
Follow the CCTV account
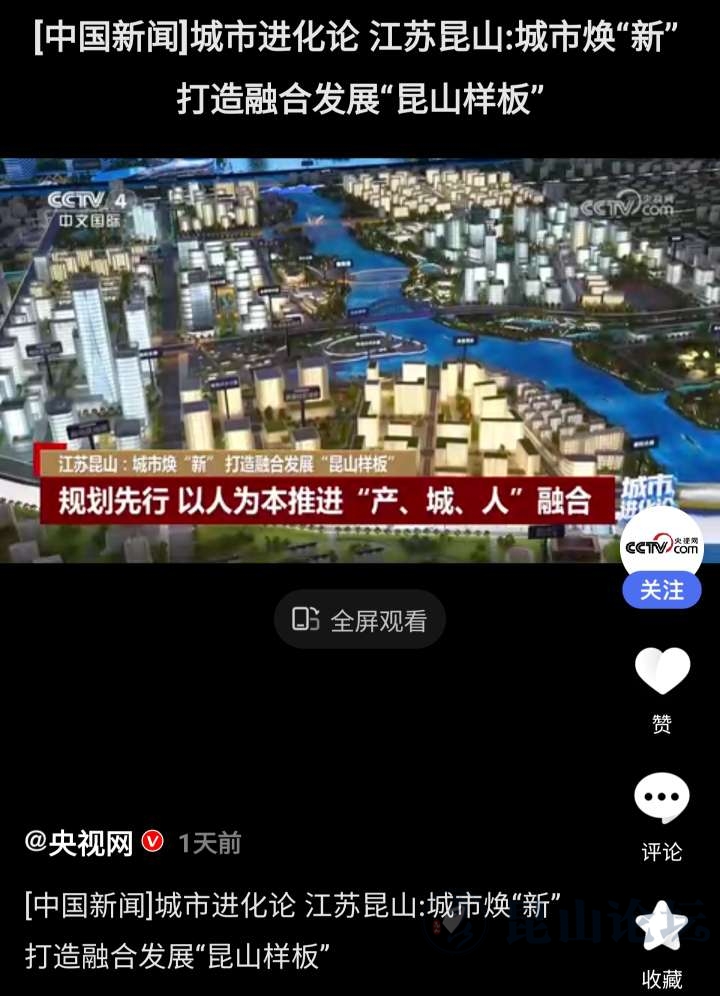[x=662, y=591]
